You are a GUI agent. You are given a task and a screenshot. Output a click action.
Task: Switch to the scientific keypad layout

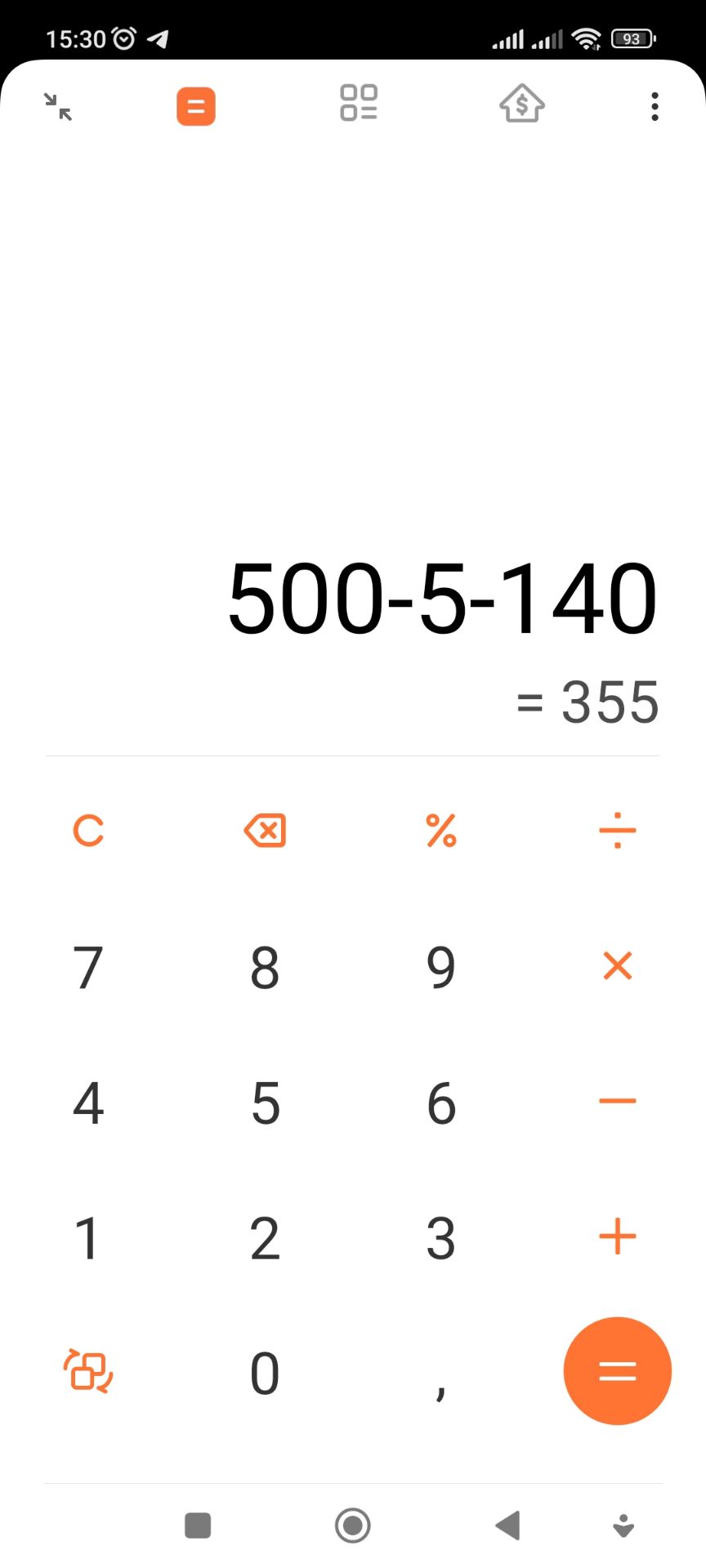coord(88,1370)
